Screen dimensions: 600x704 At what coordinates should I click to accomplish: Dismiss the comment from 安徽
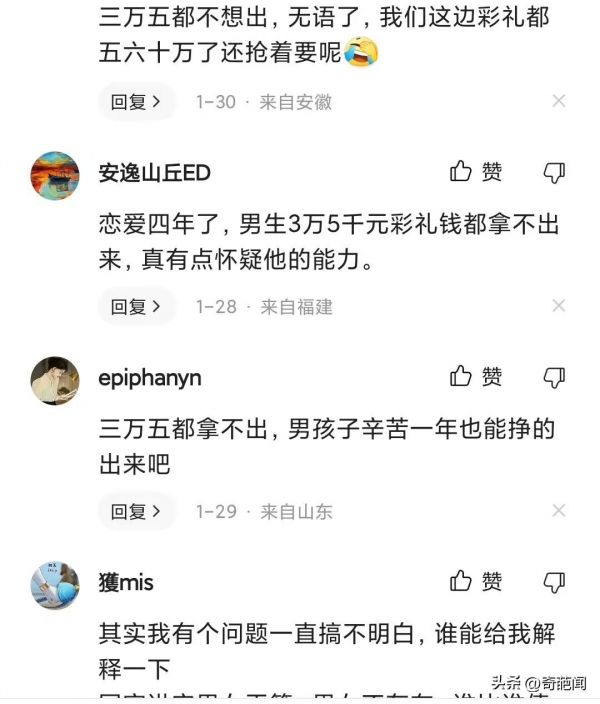[559, 101]
